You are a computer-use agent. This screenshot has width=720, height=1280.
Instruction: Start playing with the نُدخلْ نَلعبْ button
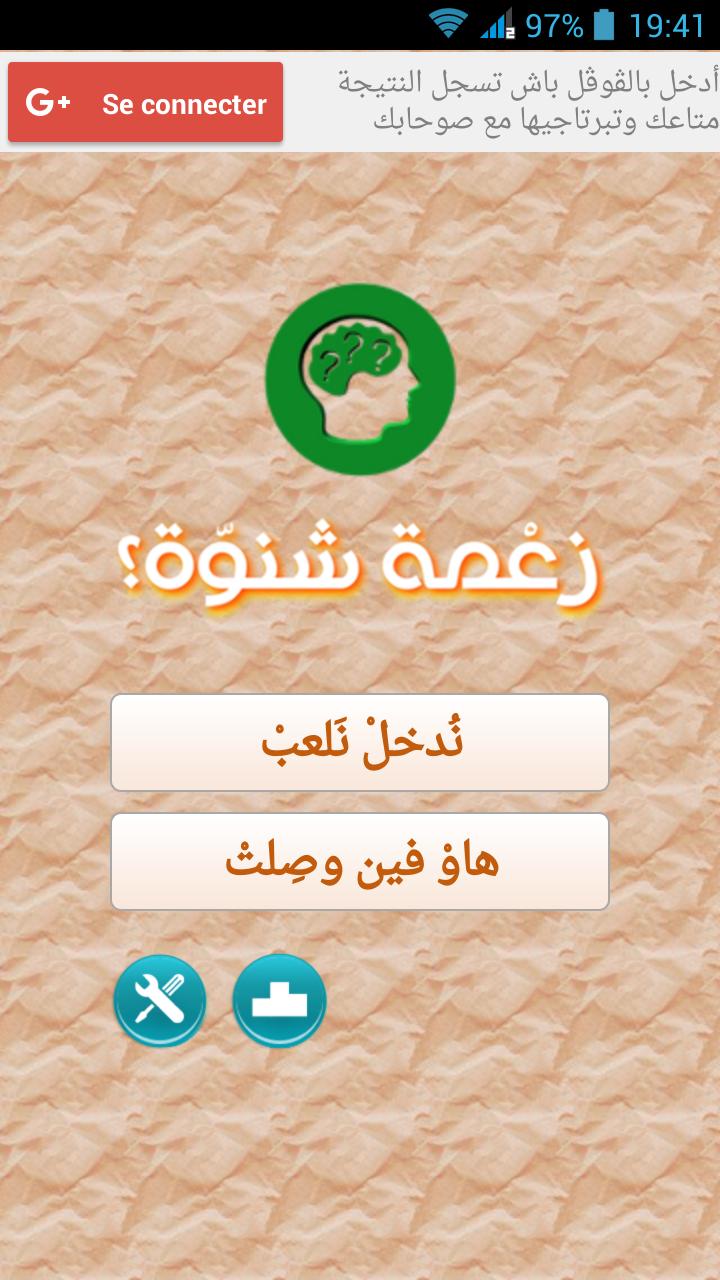pyautogui.click(x=360, y=742)
